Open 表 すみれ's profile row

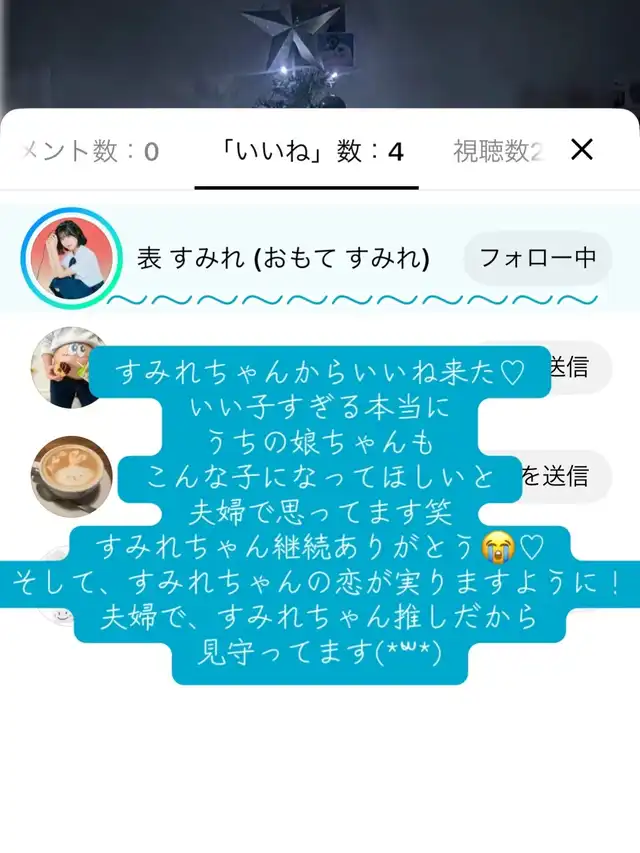(x=320, y=258)
